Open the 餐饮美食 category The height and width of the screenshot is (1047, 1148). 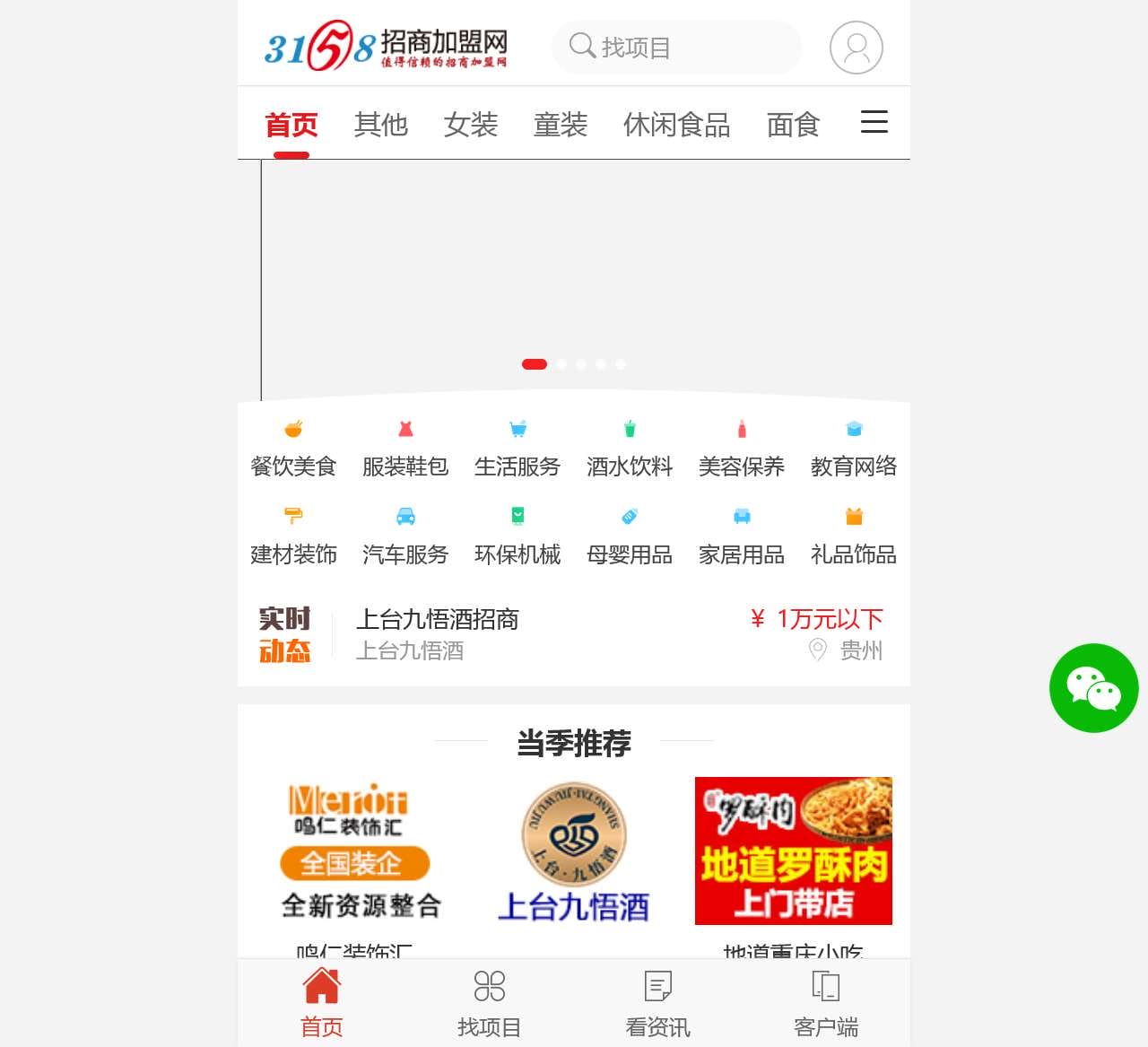tap(293, 450)
